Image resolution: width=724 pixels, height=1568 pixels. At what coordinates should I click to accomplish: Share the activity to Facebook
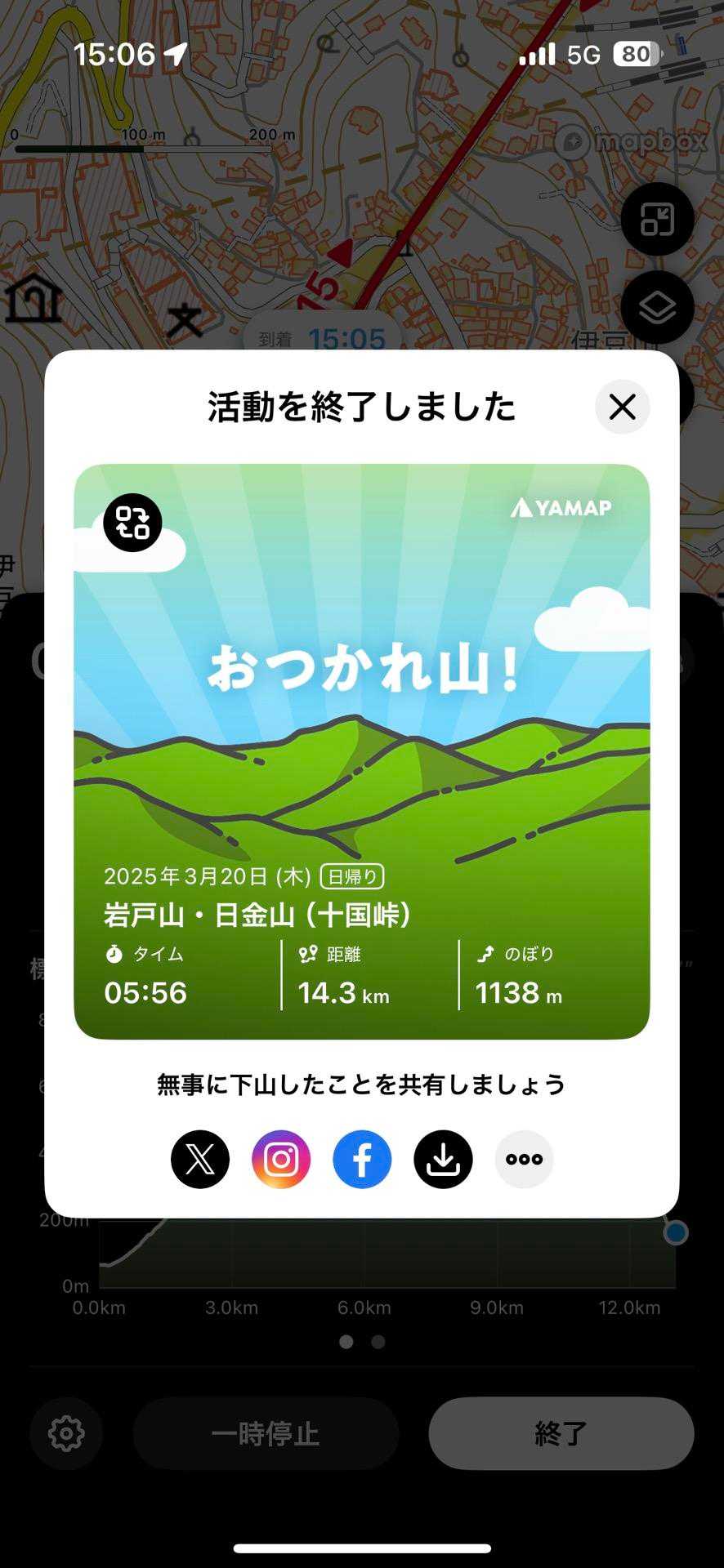(362, 1159)
